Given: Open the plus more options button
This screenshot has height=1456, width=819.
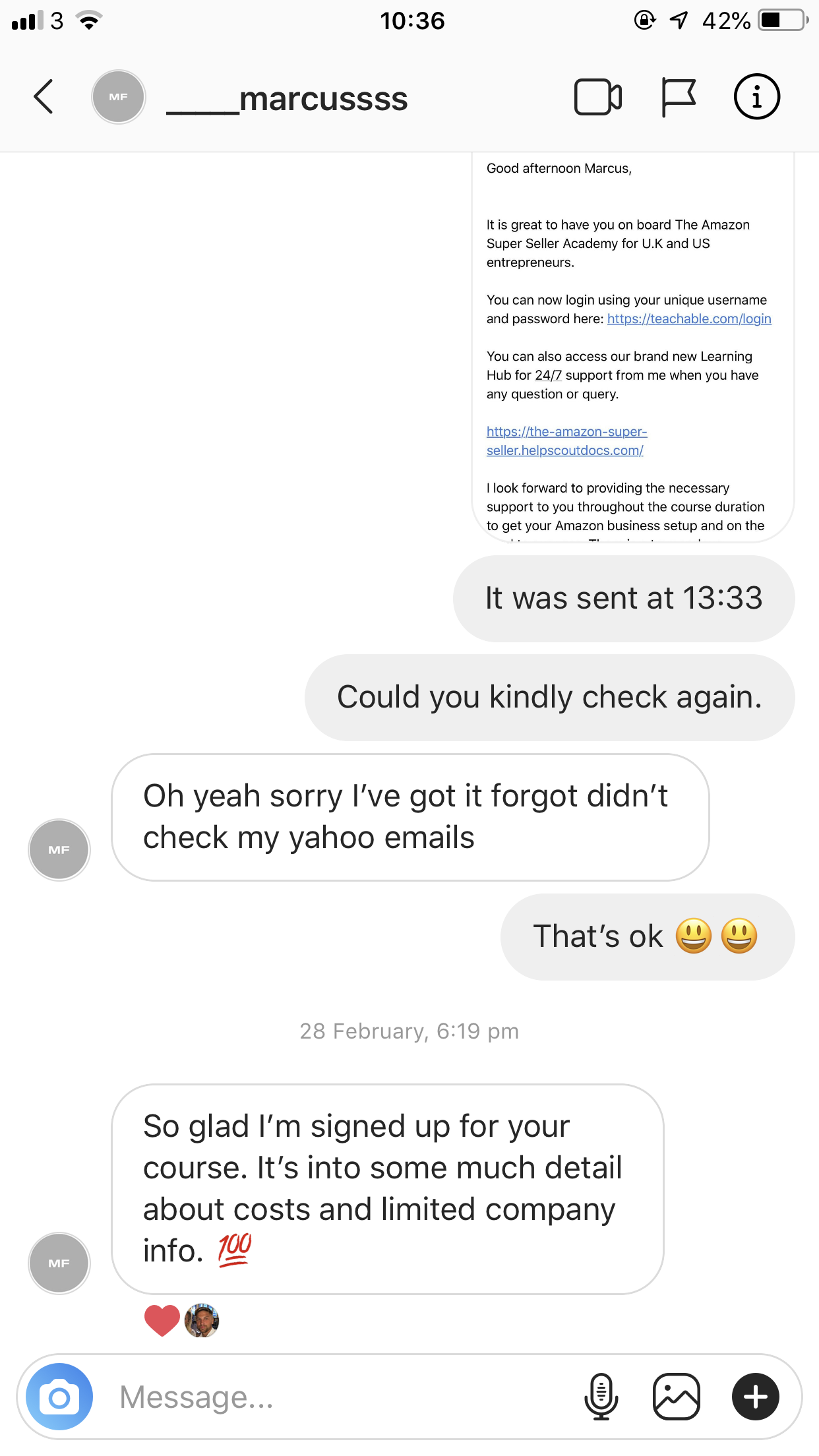Looking at the screenshot, I should point(755,1397).
